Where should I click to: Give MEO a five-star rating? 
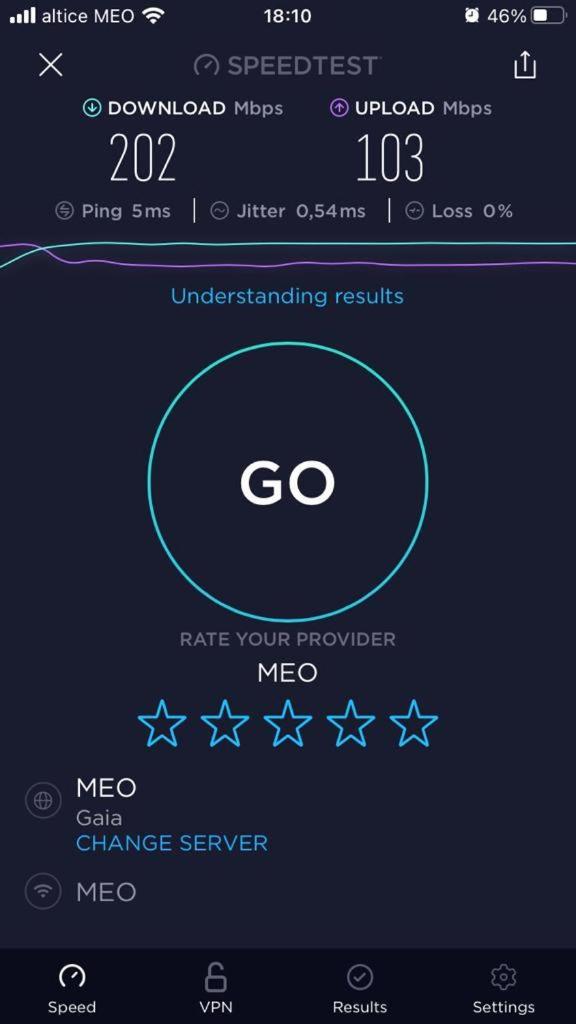coord(413,723)
